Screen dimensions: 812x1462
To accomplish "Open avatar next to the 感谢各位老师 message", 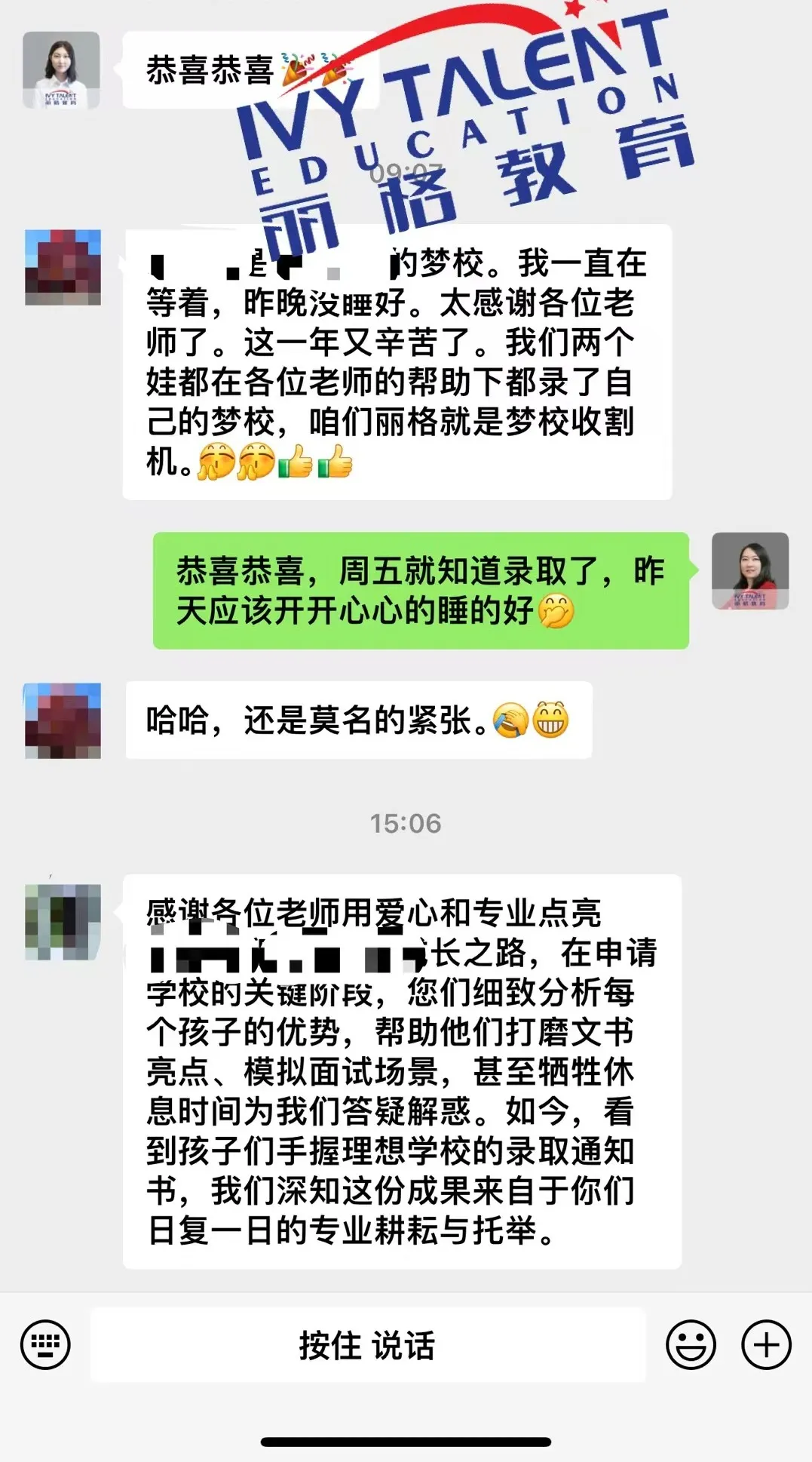I will click(63, 922).
